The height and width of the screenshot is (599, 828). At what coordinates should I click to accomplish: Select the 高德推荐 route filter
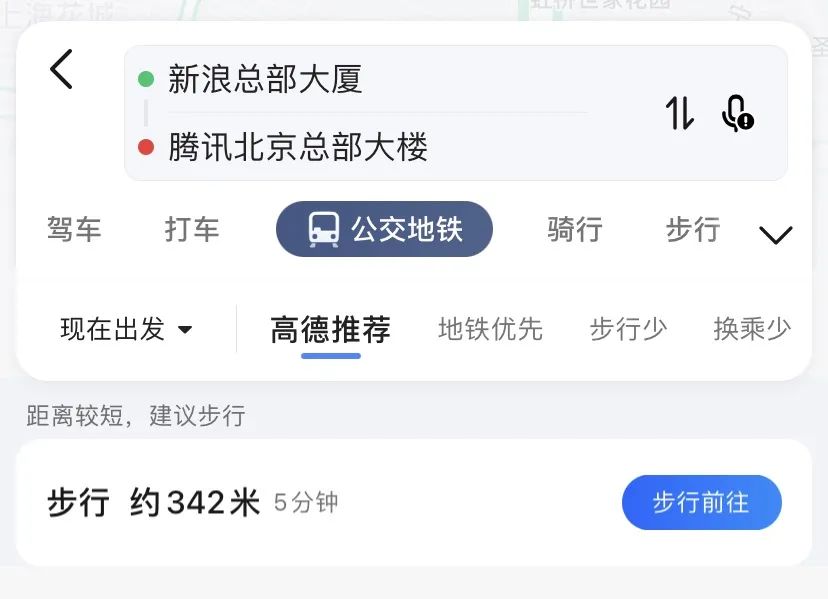tap(330, 329)
